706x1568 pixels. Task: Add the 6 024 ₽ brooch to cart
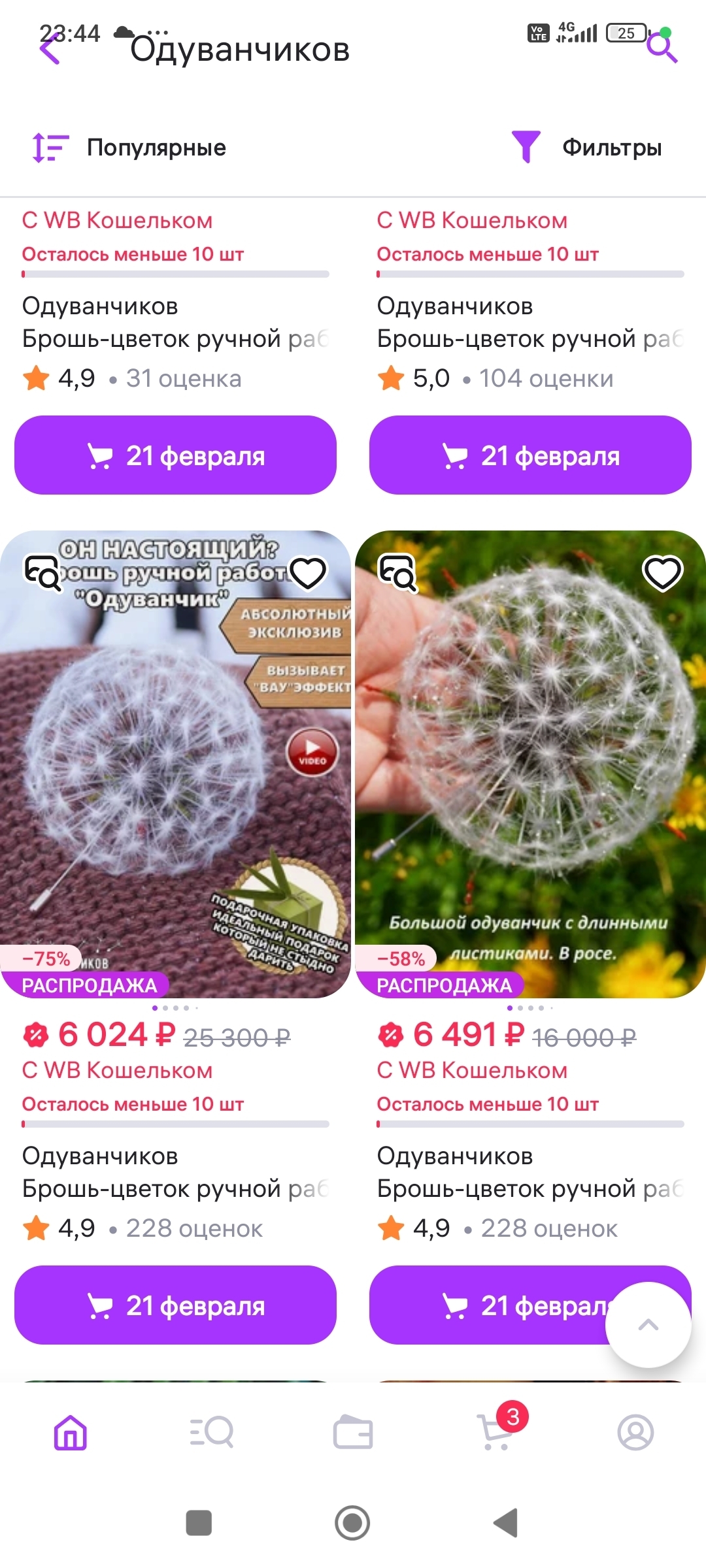click(175, 1305)
